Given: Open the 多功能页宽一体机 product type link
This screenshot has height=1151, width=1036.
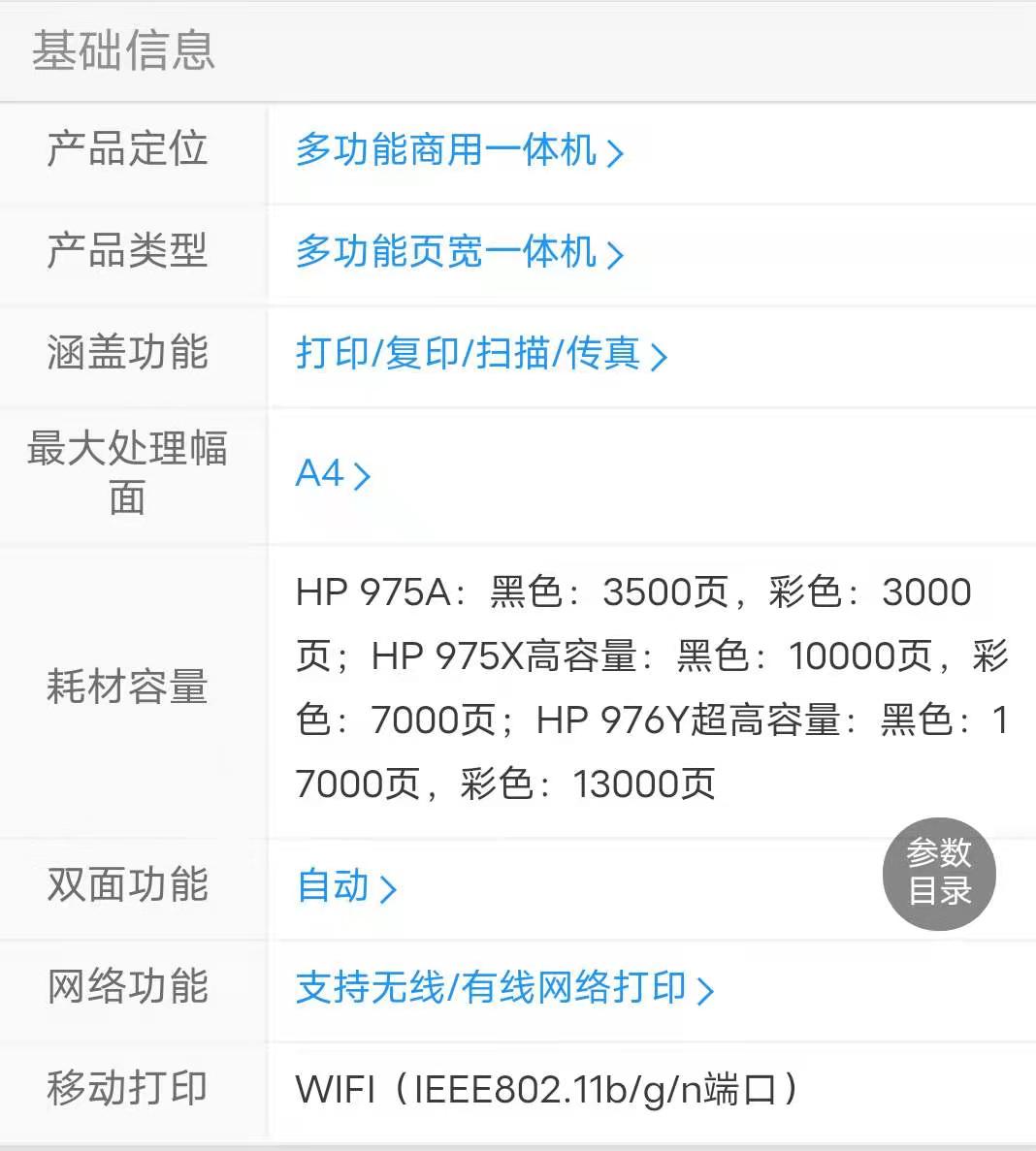Looking at the screenshot, I should coord(458,252).
